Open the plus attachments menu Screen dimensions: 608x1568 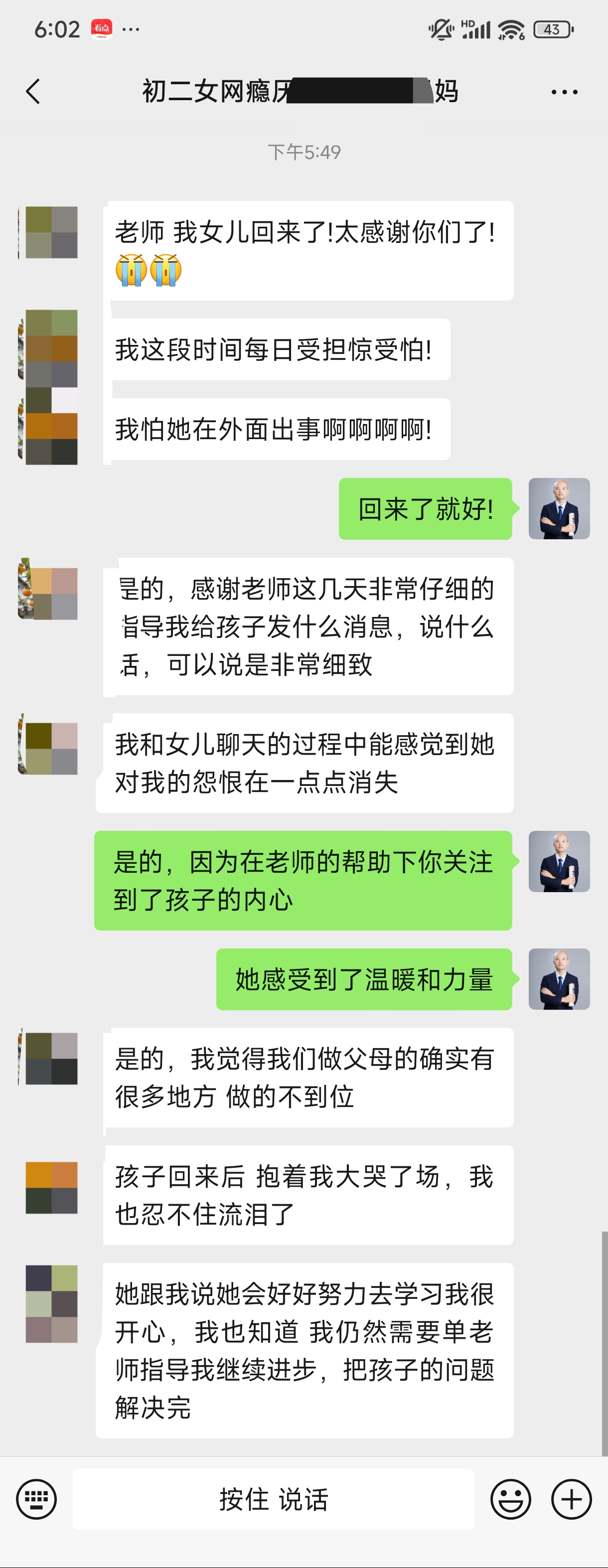click(571, 1499)
